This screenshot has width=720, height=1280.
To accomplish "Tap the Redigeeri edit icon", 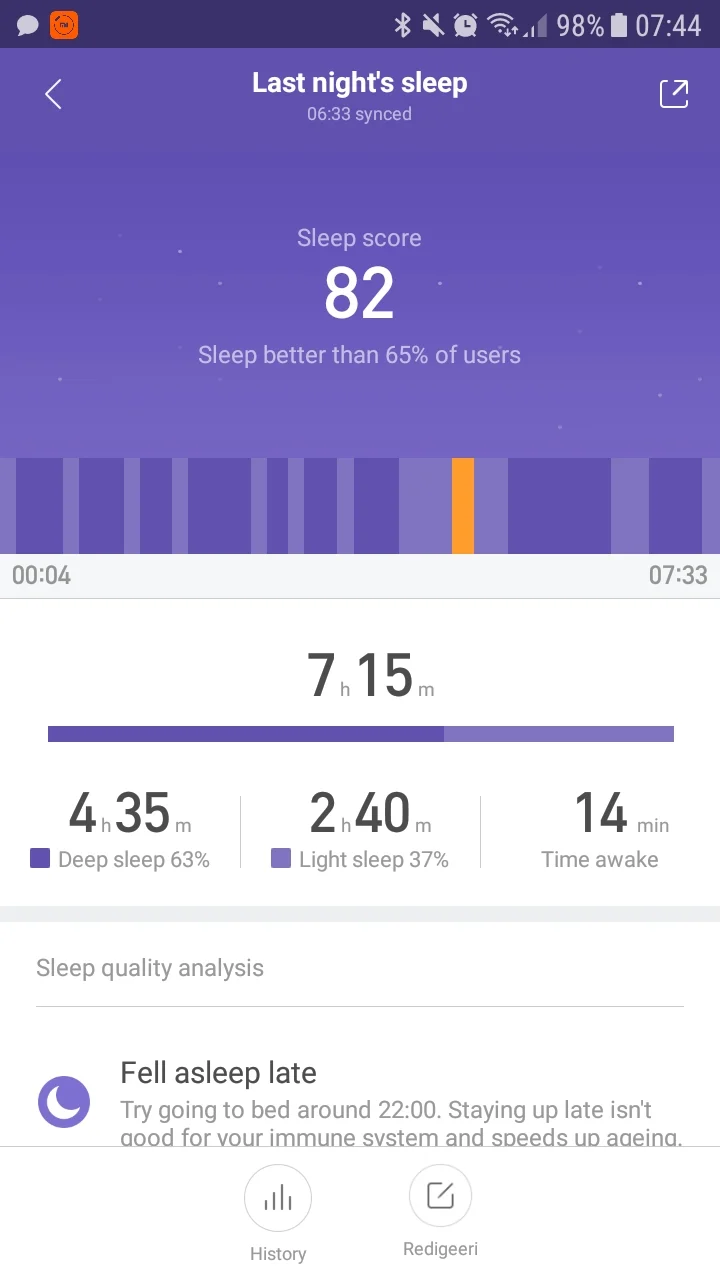I will (440, 1195).
